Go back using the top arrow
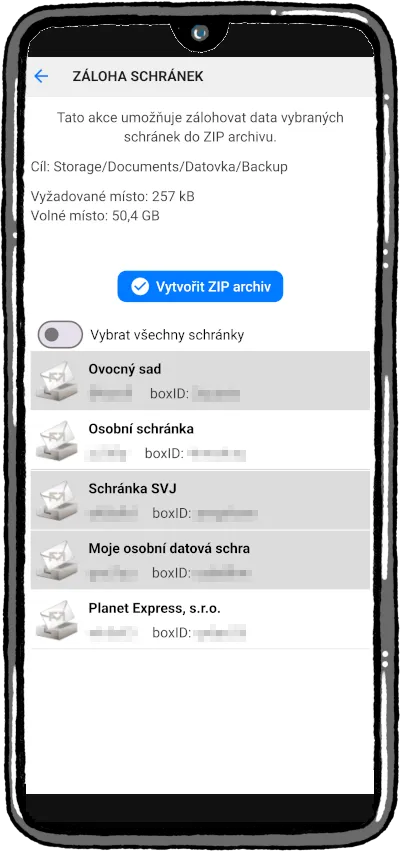Image resolution: width=400 pixels, height=851 pixels. (41, 77)
